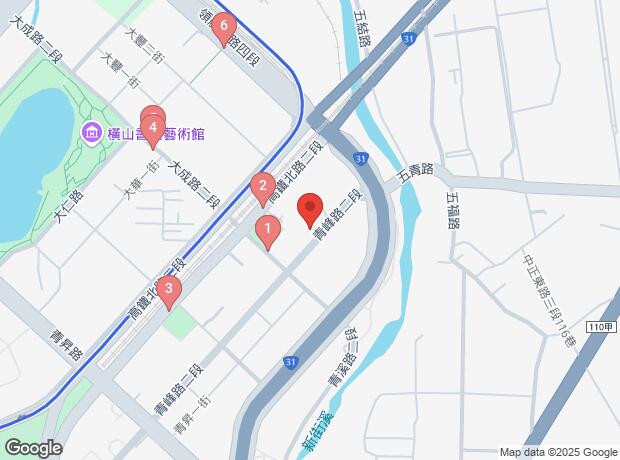Select map marker number 2
The width and height of the screenshot is (620, 460).
pyautogui.click(x=262, y=186)
